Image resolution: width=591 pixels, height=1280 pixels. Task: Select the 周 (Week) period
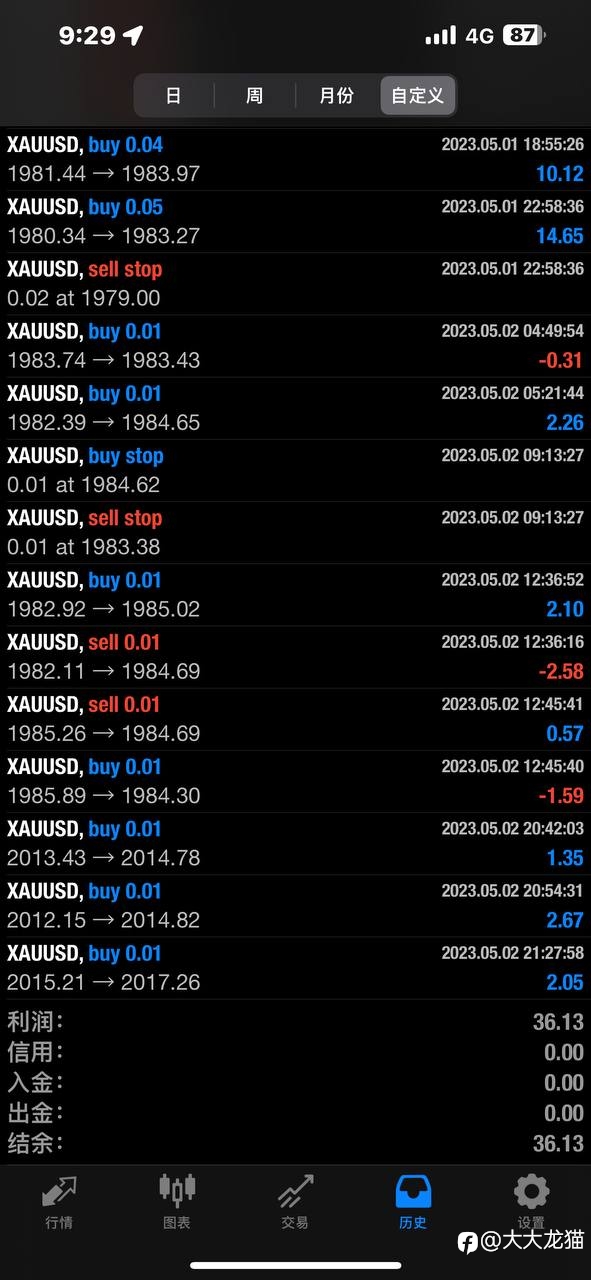pos(255,96)
